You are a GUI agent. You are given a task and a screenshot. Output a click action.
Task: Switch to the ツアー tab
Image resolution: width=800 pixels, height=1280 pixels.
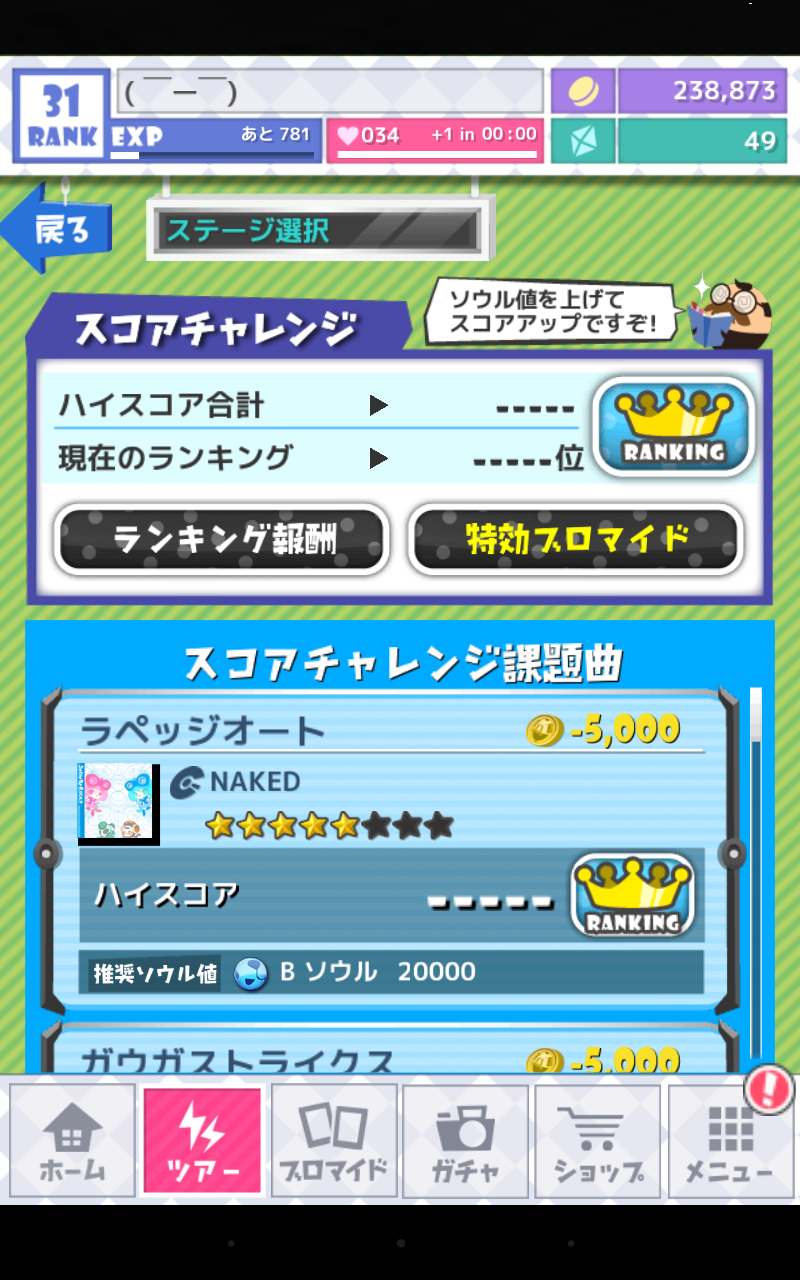pos(202,1141)
